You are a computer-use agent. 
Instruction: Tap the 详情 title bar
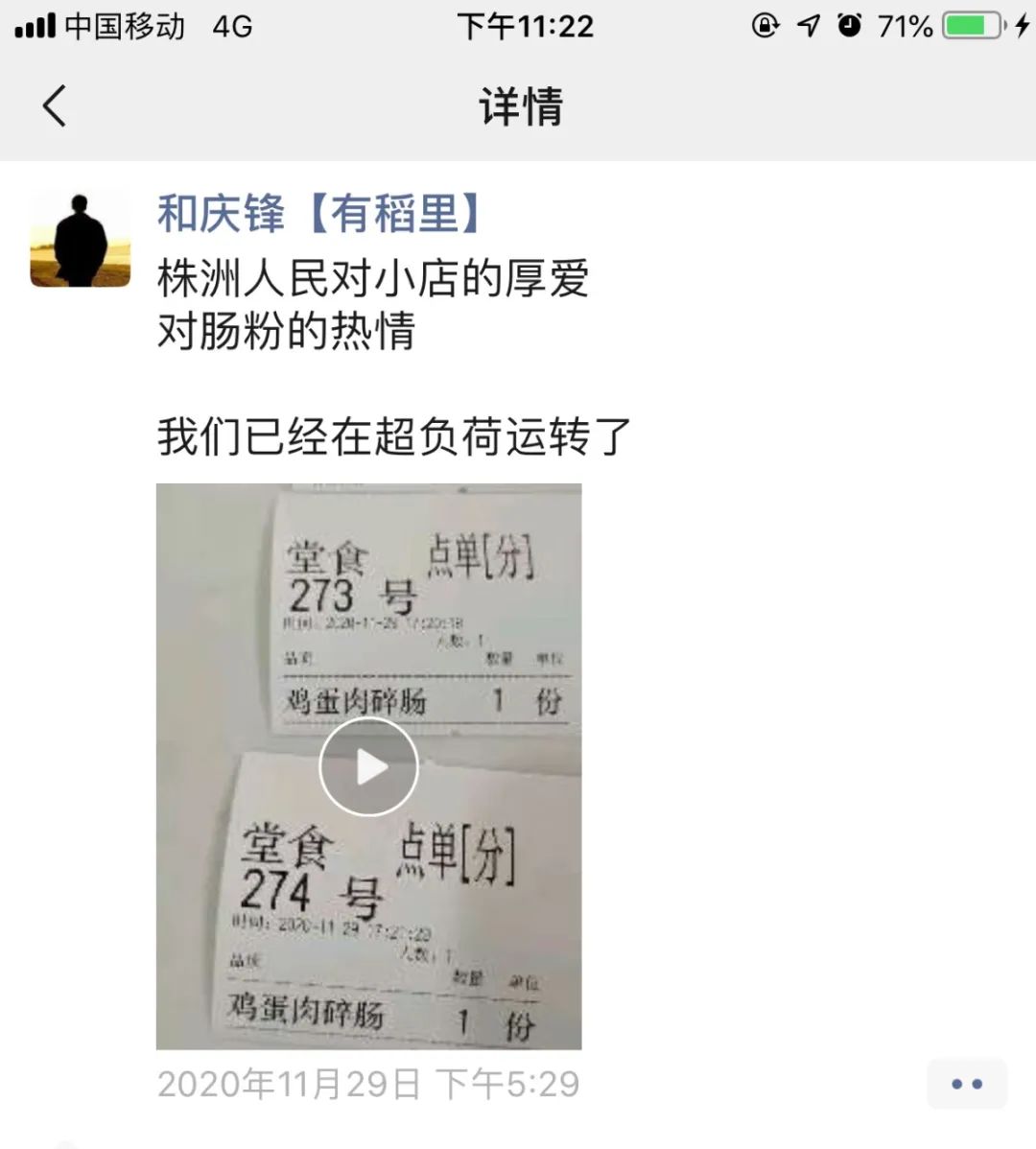[518, 106]
